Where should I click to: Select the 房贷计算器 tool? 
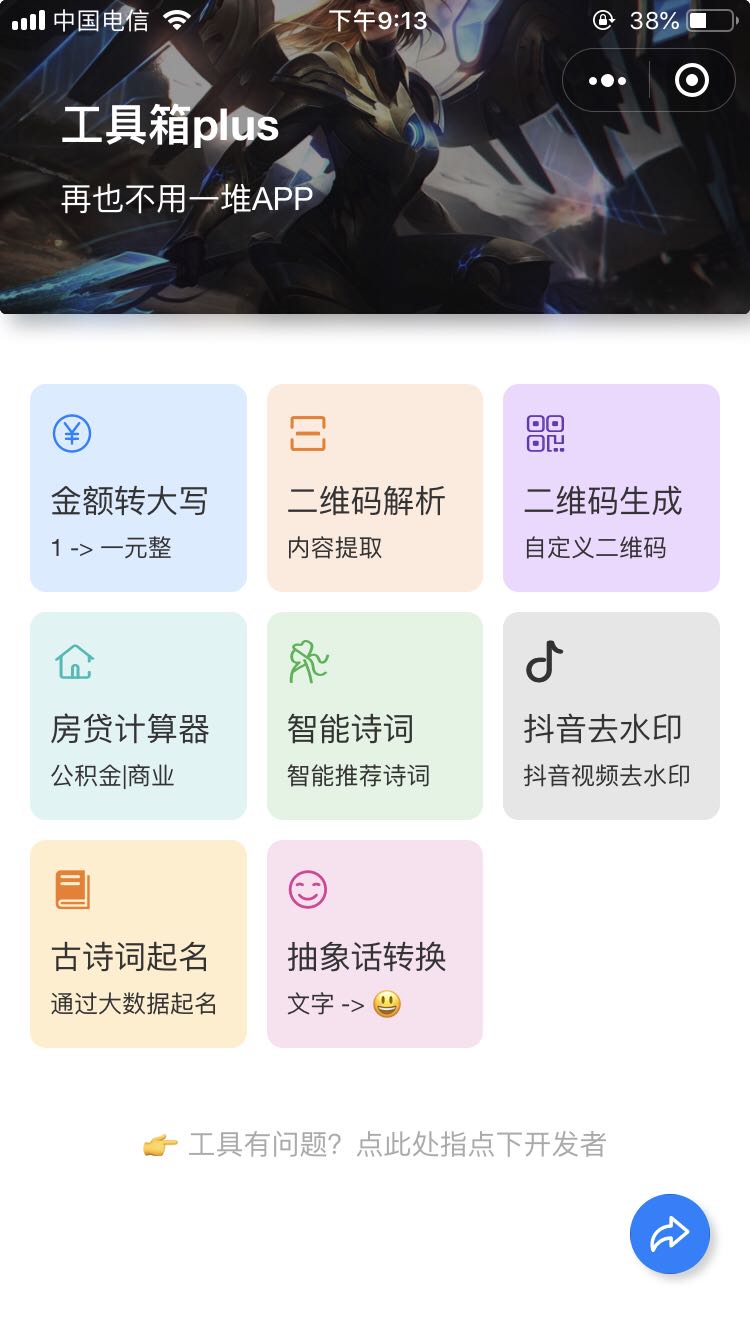click(138, 716)
